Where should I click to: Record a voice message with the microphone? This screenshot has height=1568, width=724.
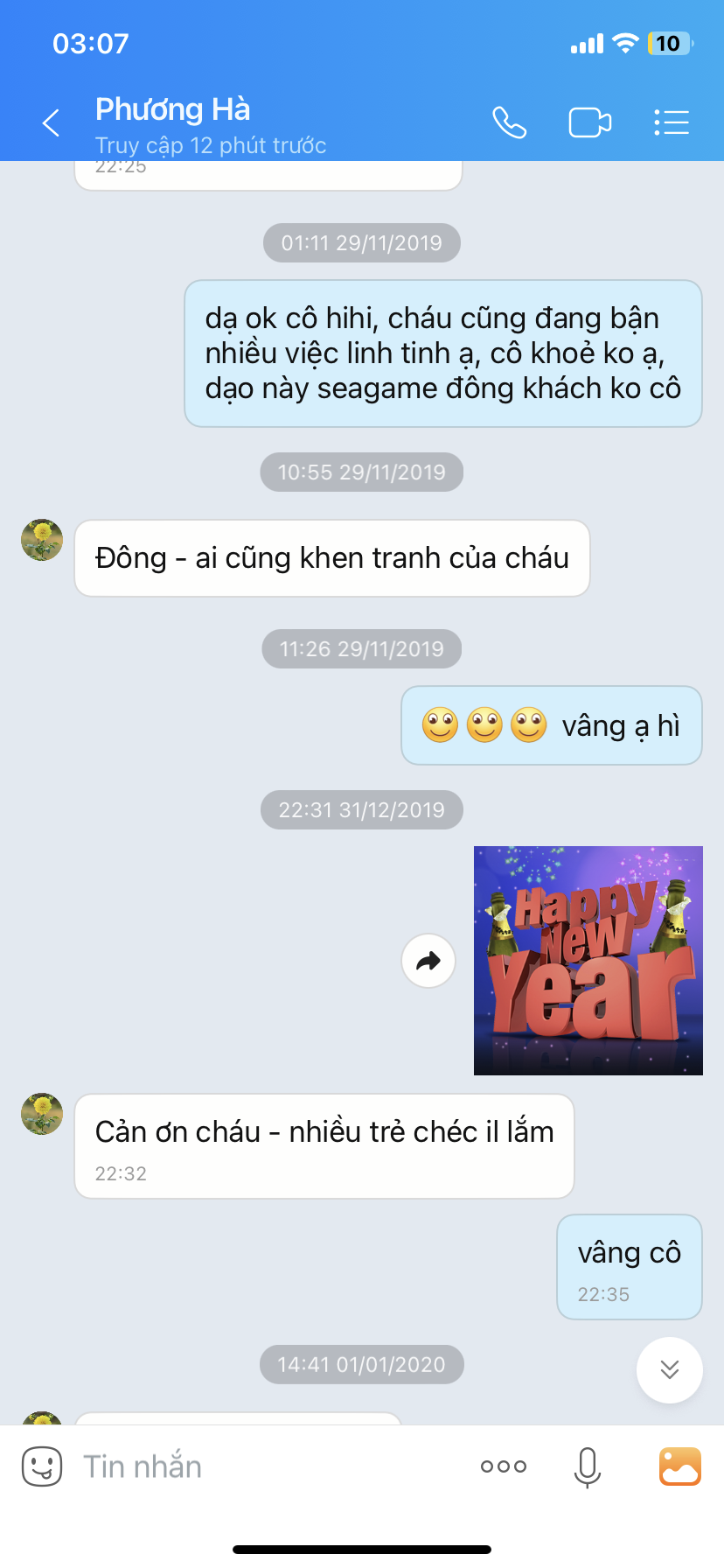point(586,1466)
